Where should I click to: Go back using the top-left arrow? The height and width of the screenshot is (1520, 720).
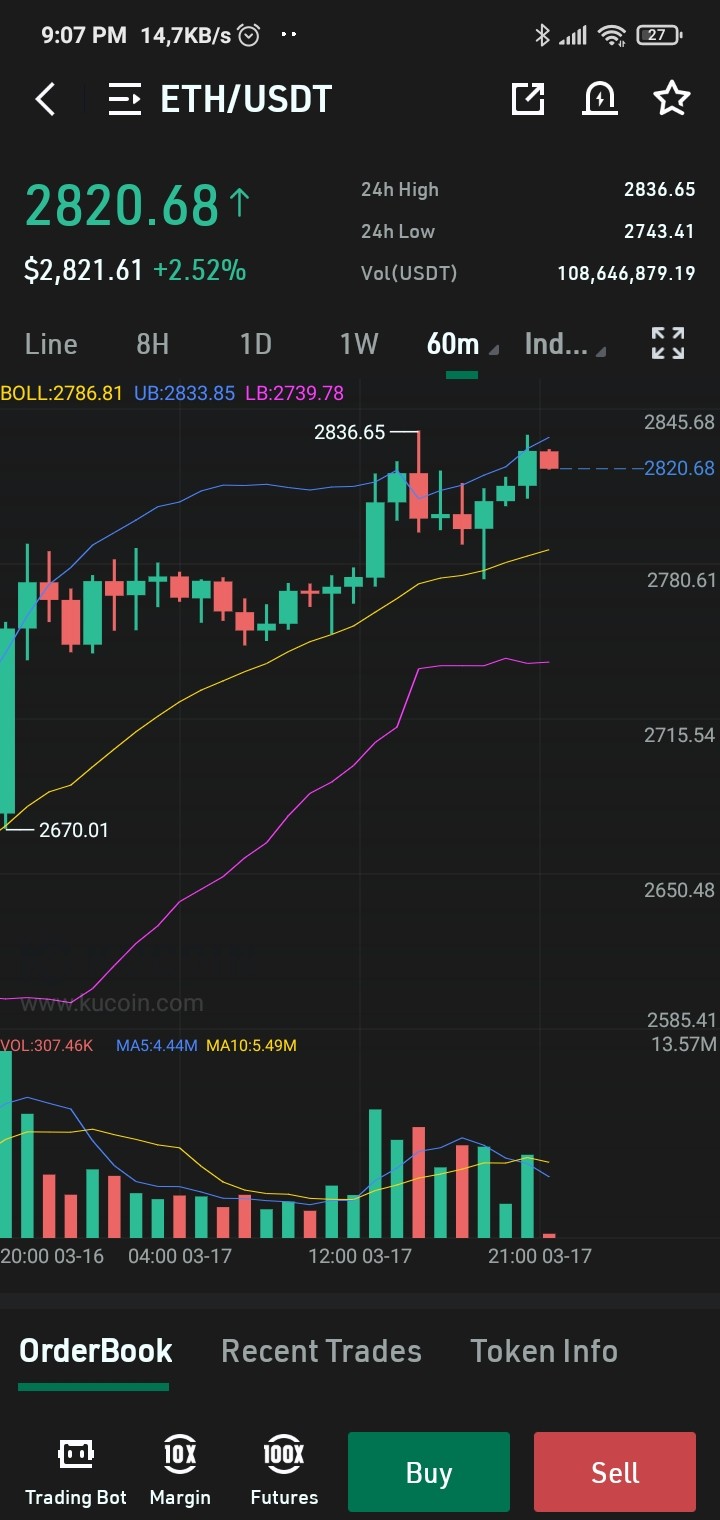45,99
